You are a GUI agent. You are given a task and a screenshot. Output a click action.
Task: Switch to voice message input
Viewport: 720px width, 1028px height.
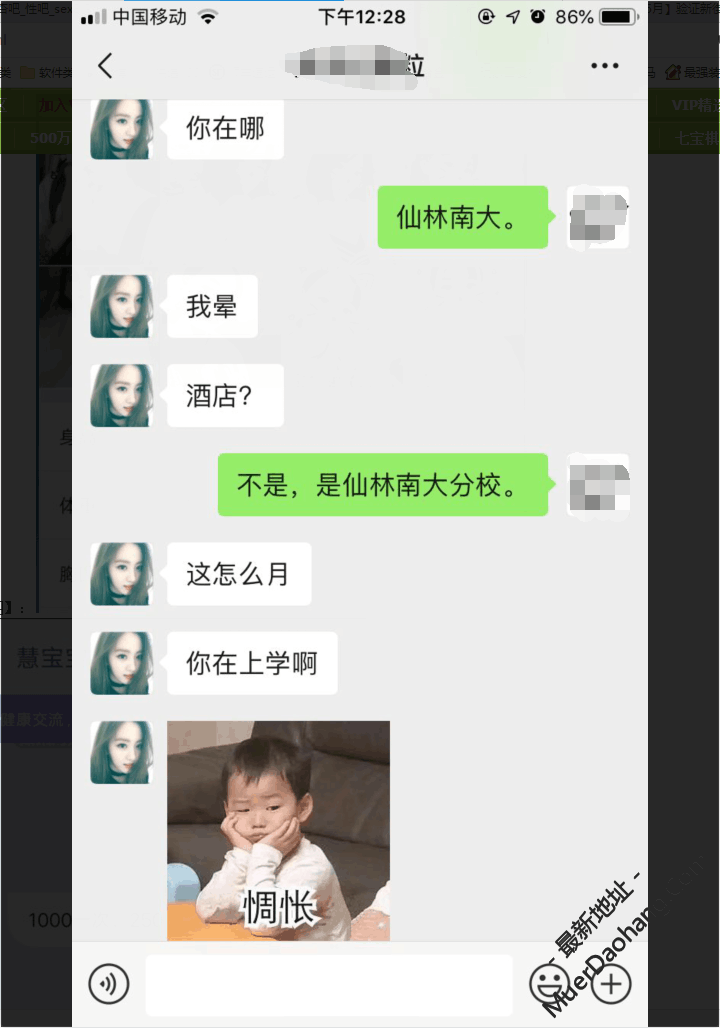click(109, 984)
